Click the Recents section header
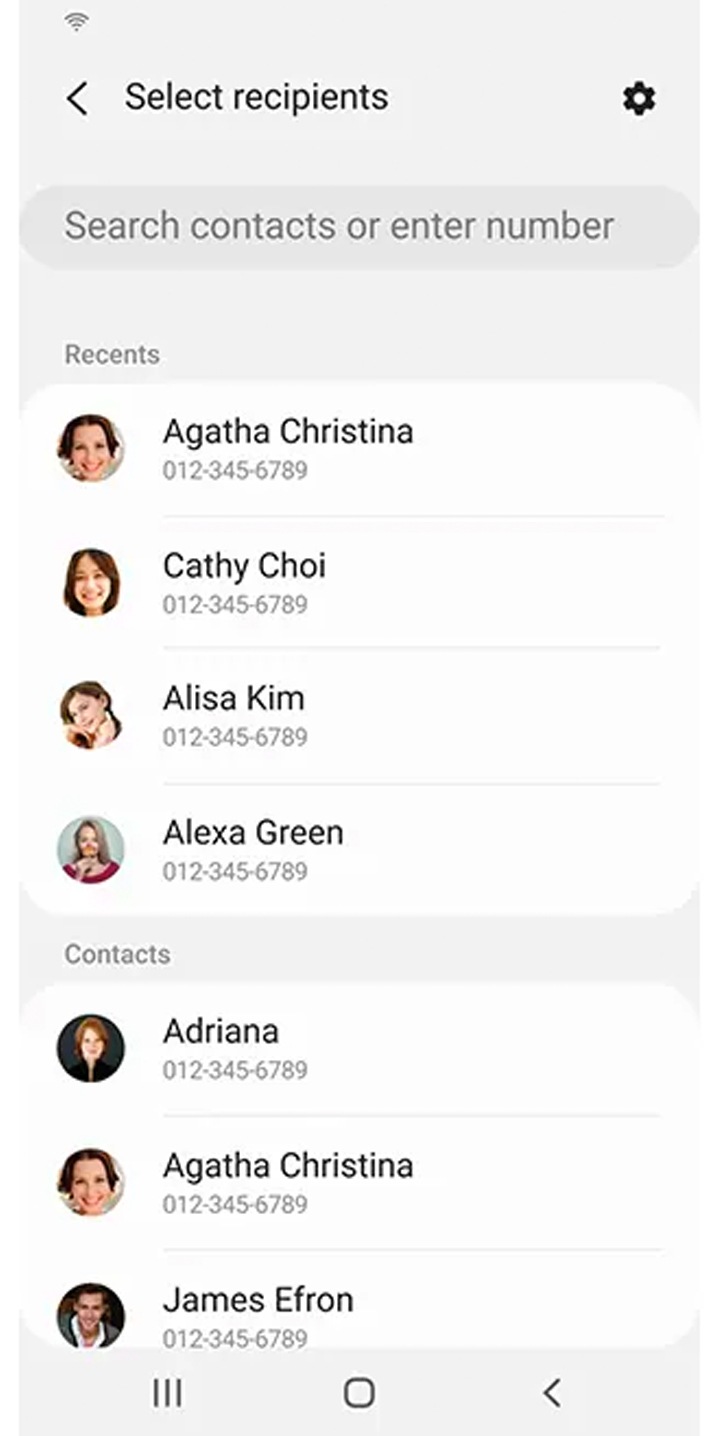Image resolution: width=720 pixels, height=1436 pixels. pyautogui.click(x=111, y=354)
